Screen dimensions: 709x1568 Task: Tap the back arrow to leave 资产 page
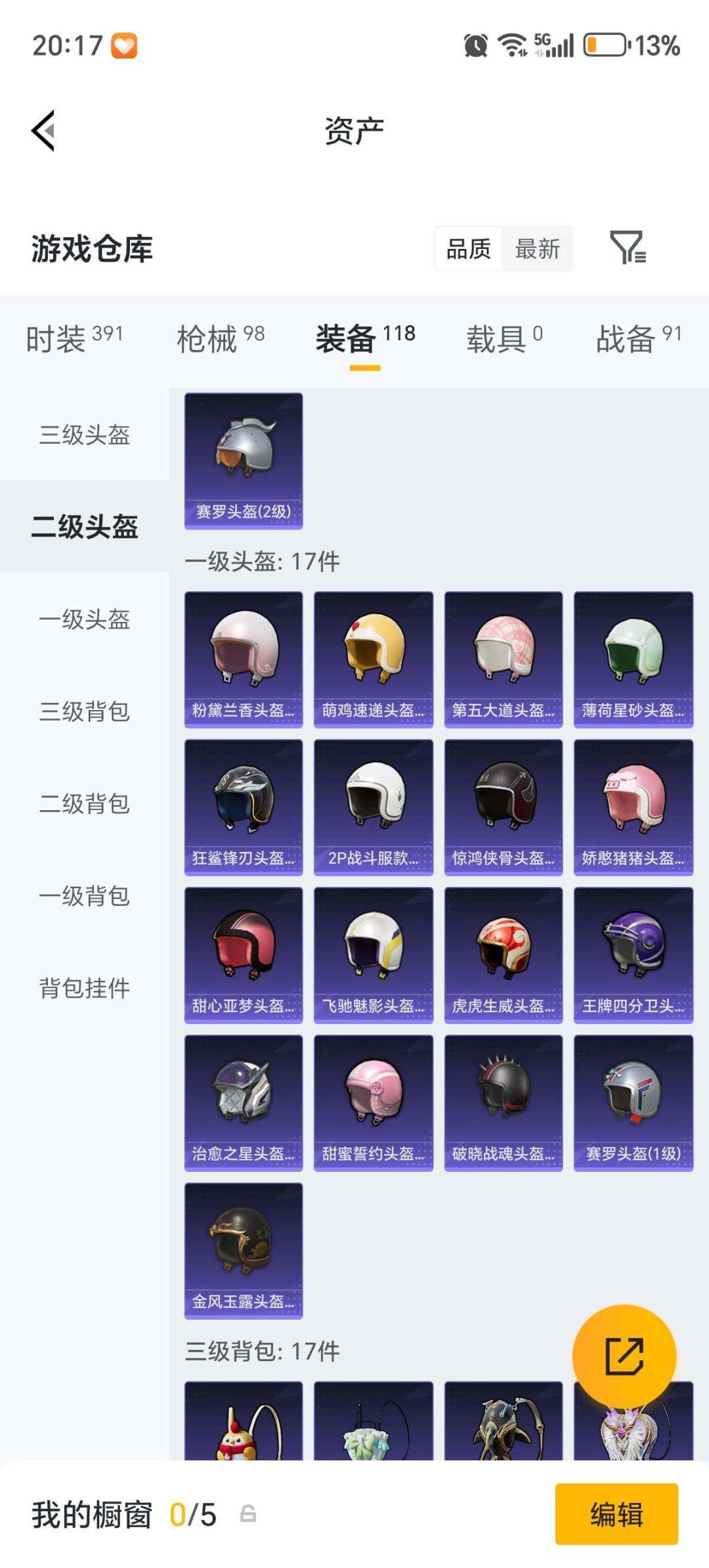43,129
